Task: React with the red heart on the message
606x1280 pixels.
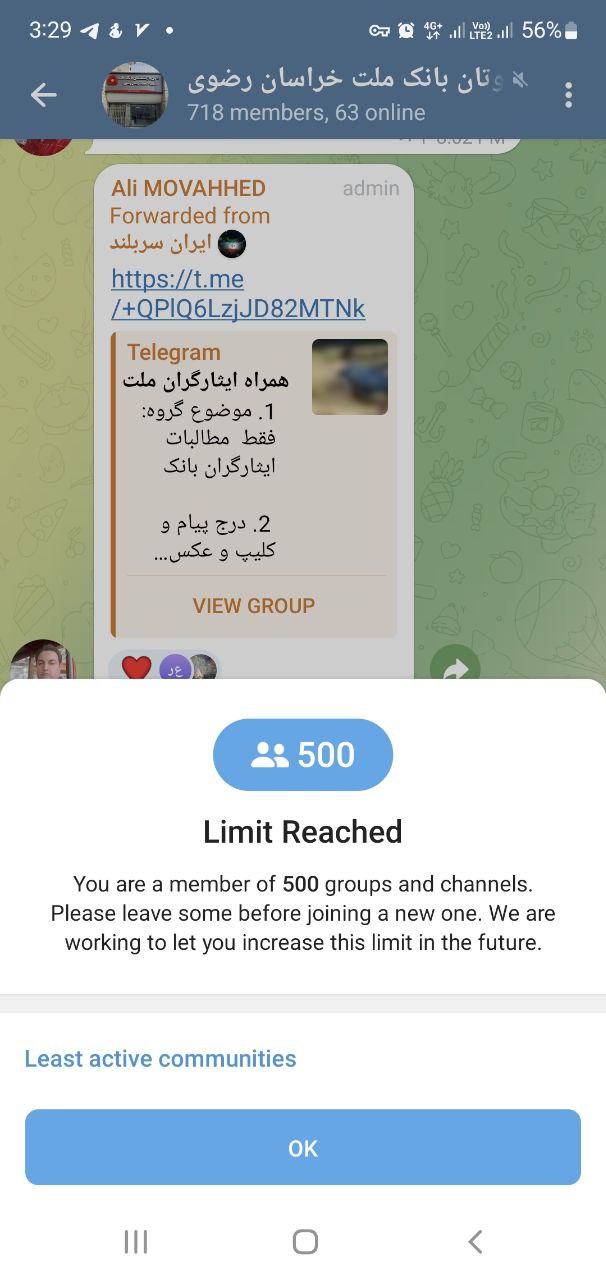Action: (136, 668)
